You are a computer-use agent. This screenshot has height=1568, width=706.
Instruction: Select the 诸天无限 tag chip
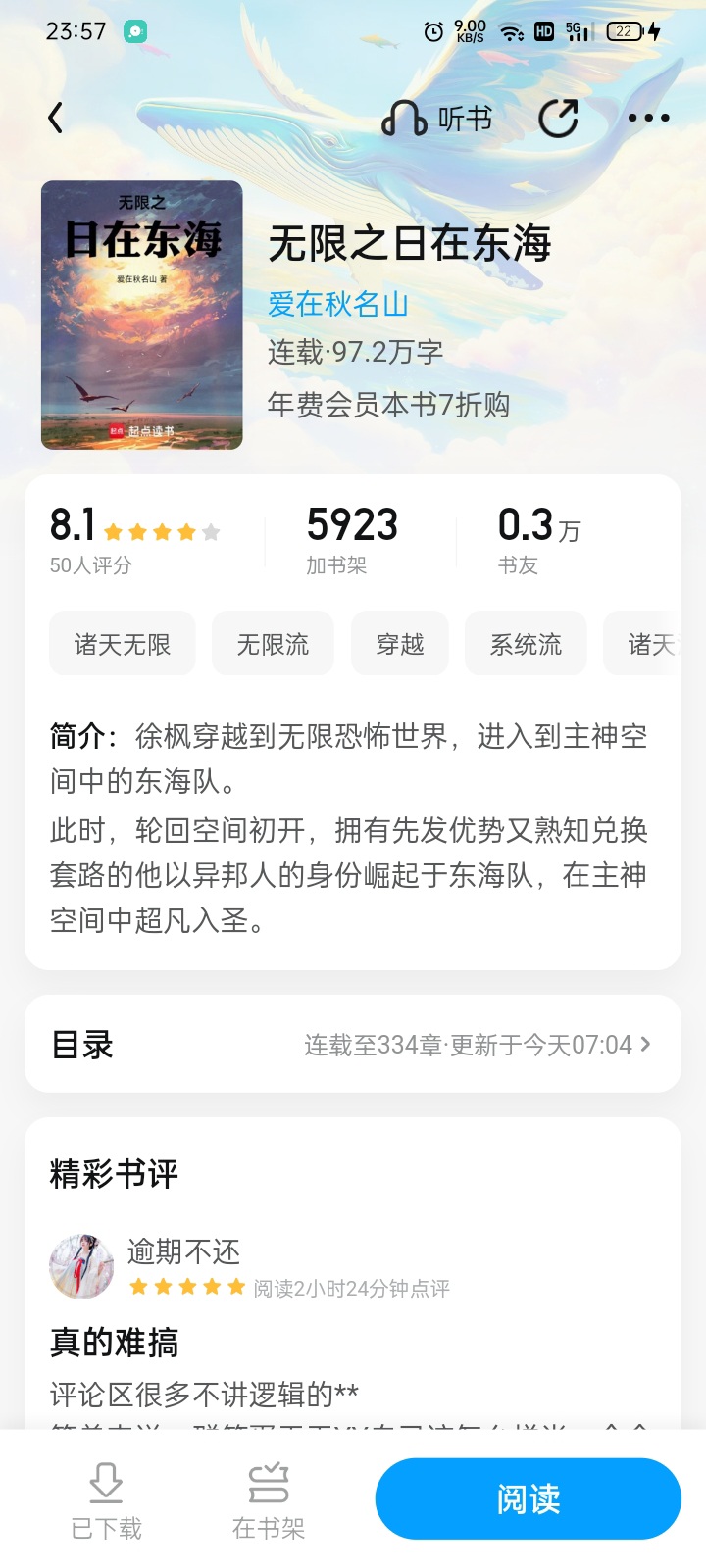123,644
